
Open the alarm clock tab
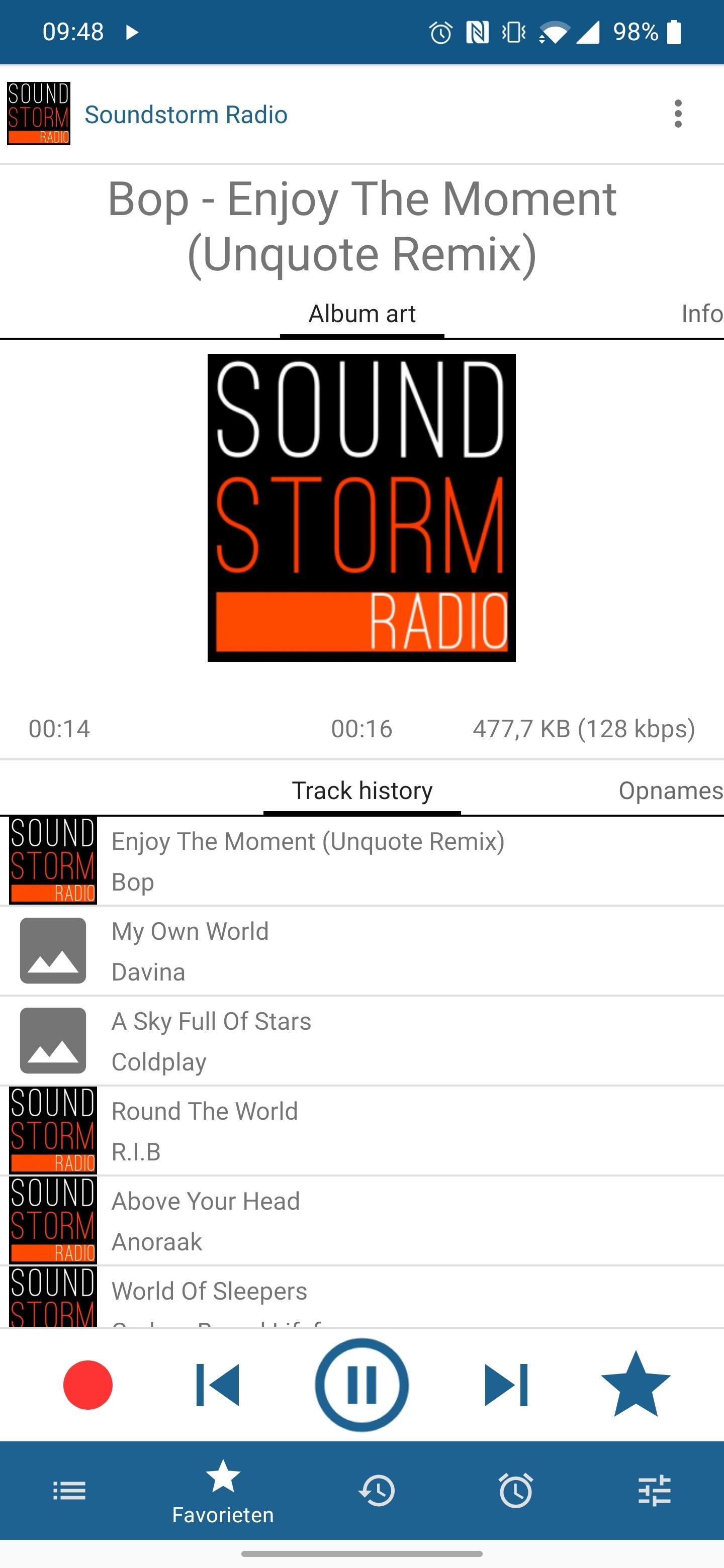[516, 1491]
